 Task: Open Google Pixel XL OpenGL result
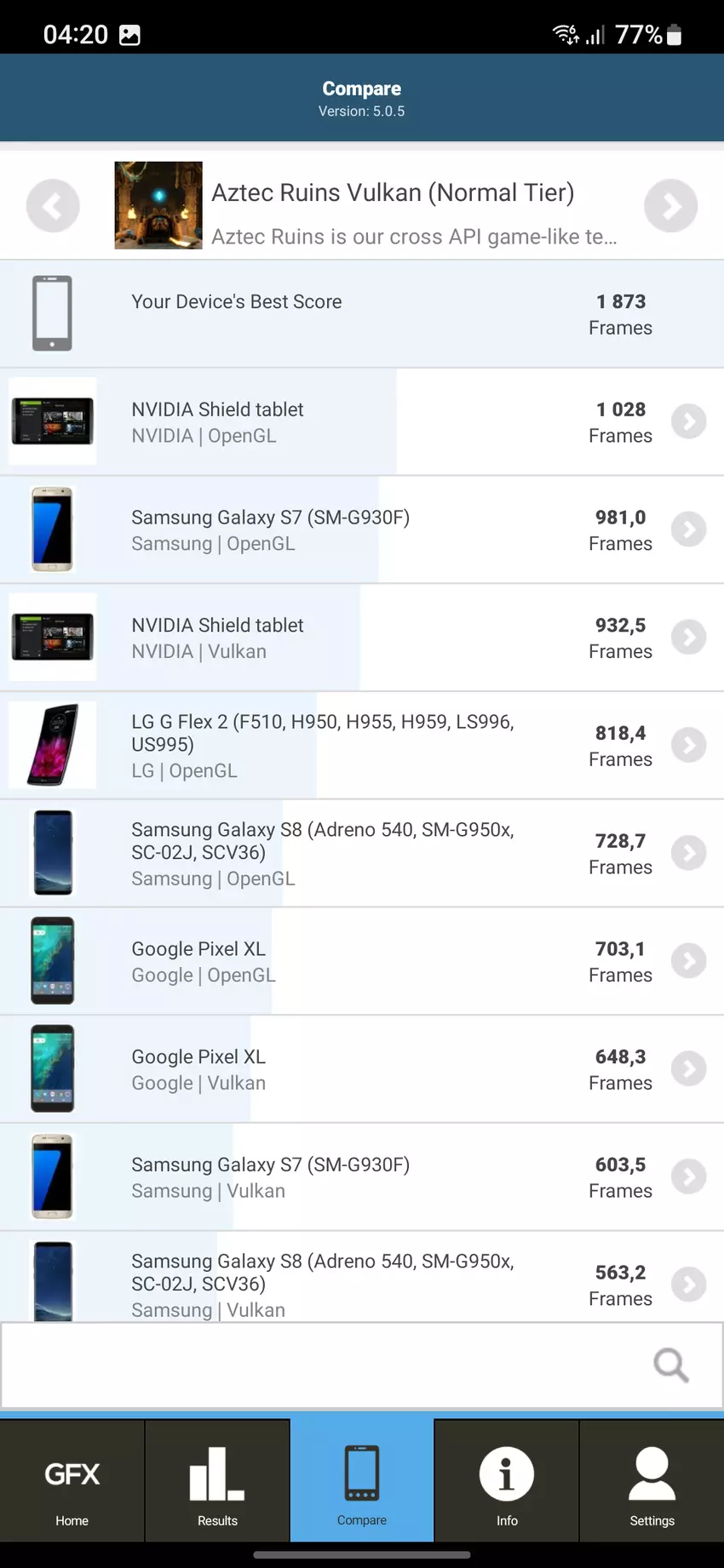click(688, 961)
